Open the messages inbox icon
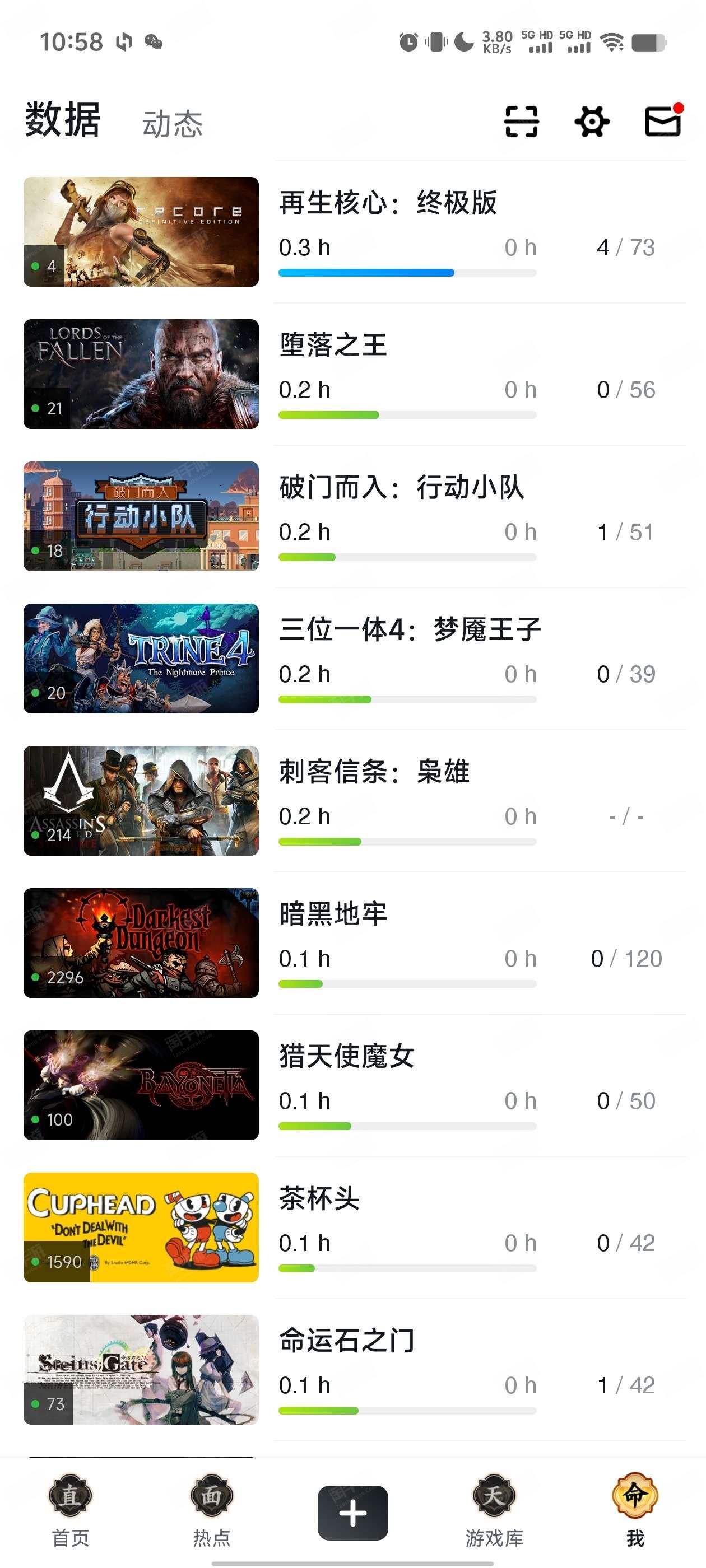This screenshot has height=1568, width=706. [x=663, y=120]
